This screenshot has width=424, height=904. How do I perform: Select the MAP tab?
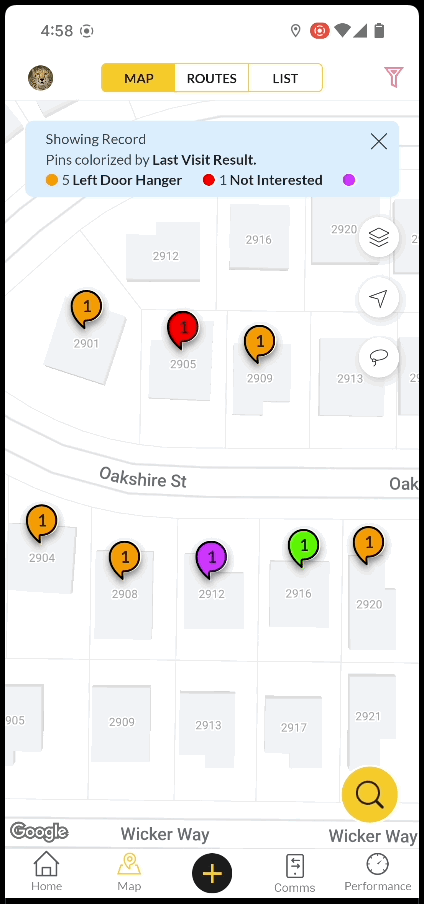[x=138, y=78]
